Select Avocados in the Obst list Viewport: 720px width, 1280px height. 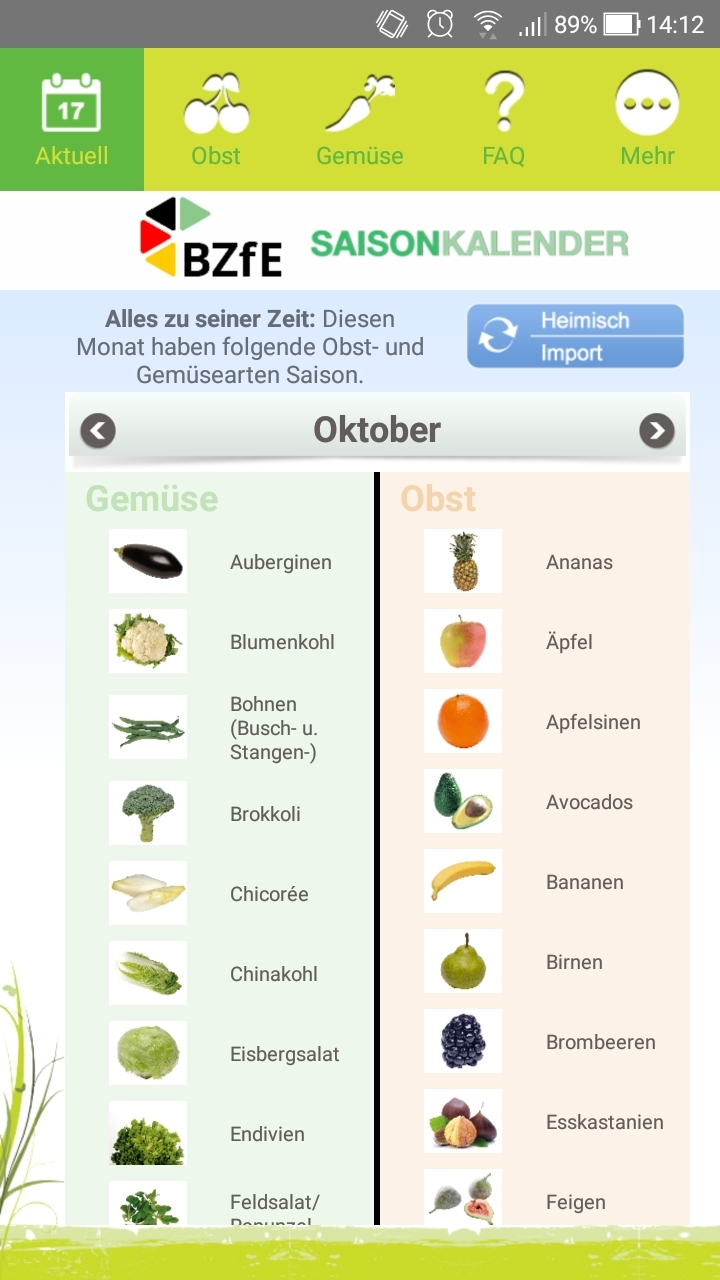click(x=589, y=802)
